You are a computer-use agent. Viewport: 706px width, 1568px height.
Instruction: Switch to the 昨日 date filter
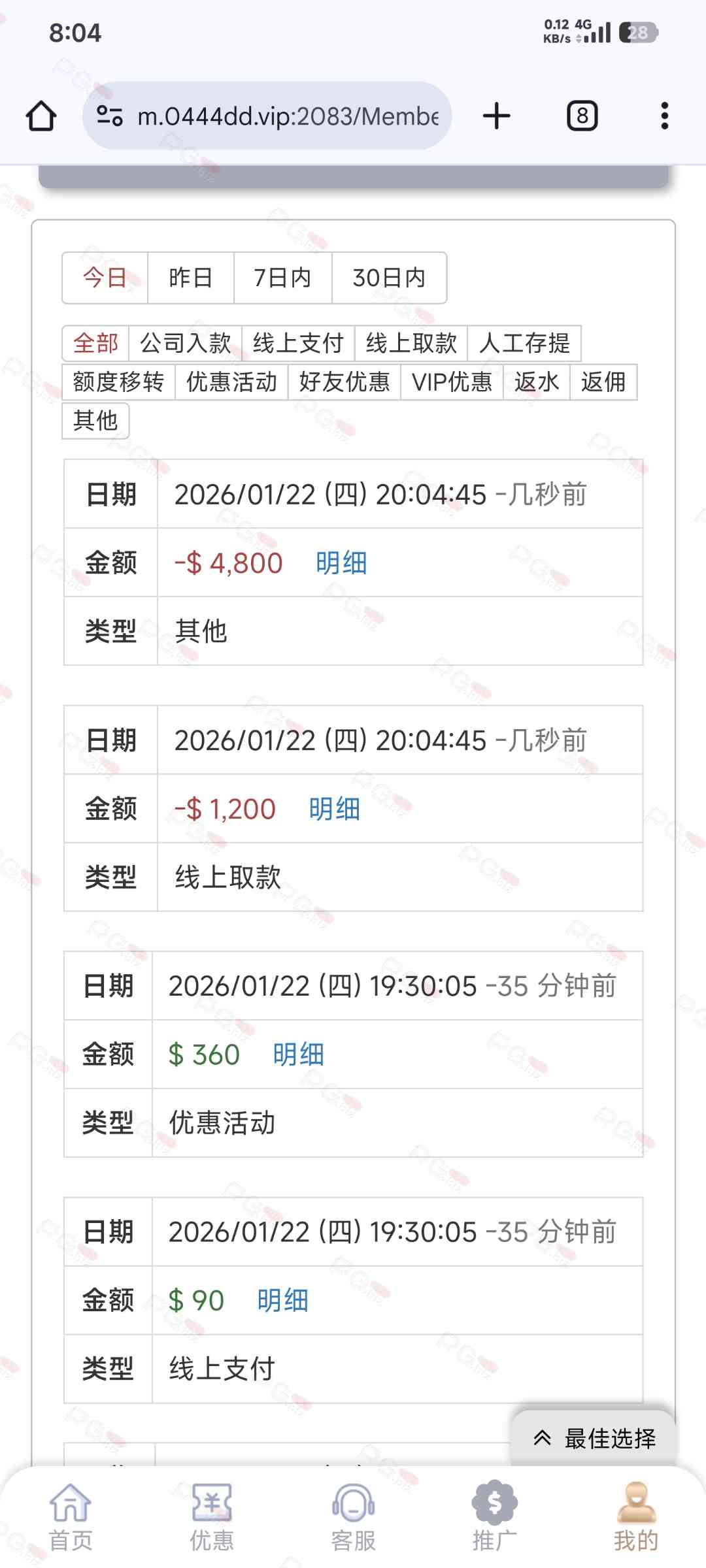click(x=190, y=278)
